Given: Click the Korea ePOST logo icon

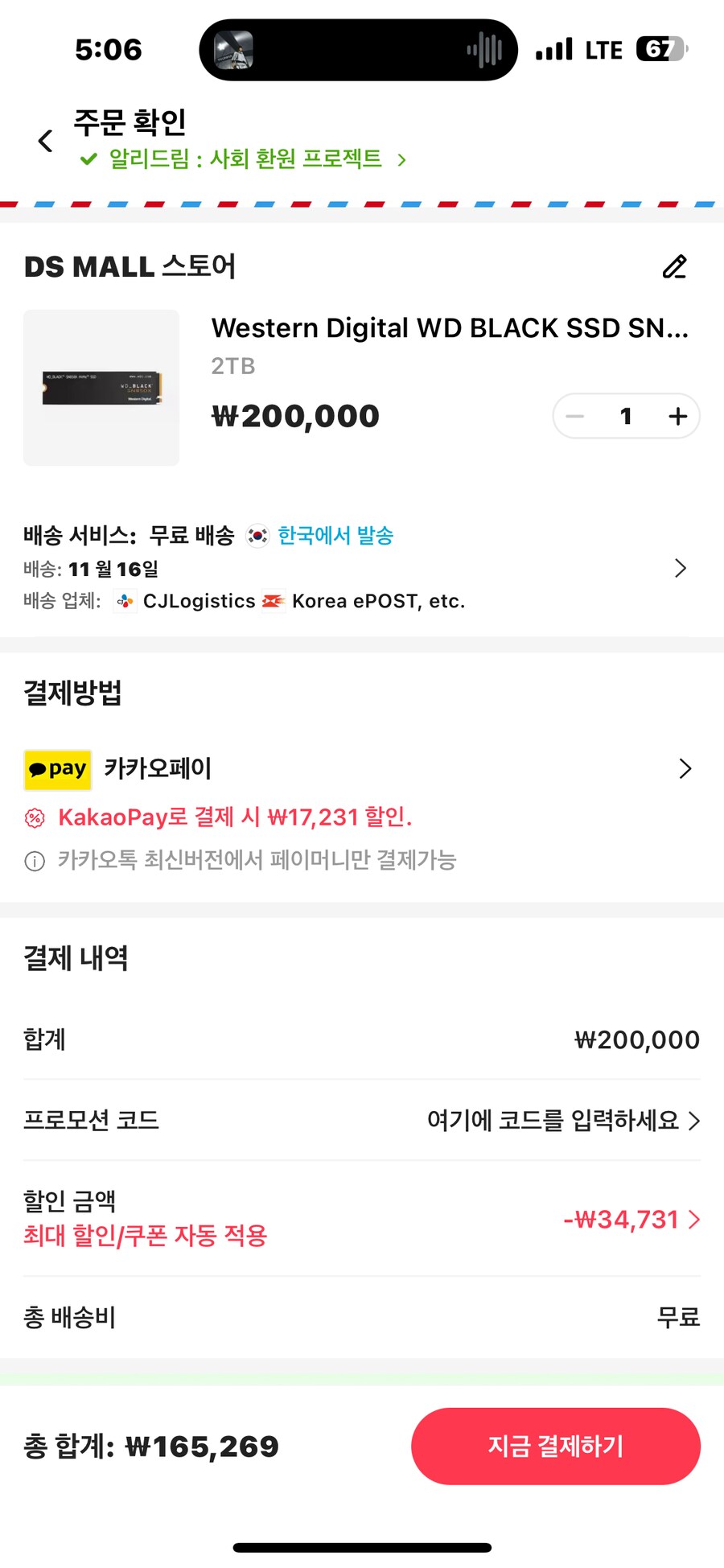Looking at the screenshot, I should [x=273, y=600].
